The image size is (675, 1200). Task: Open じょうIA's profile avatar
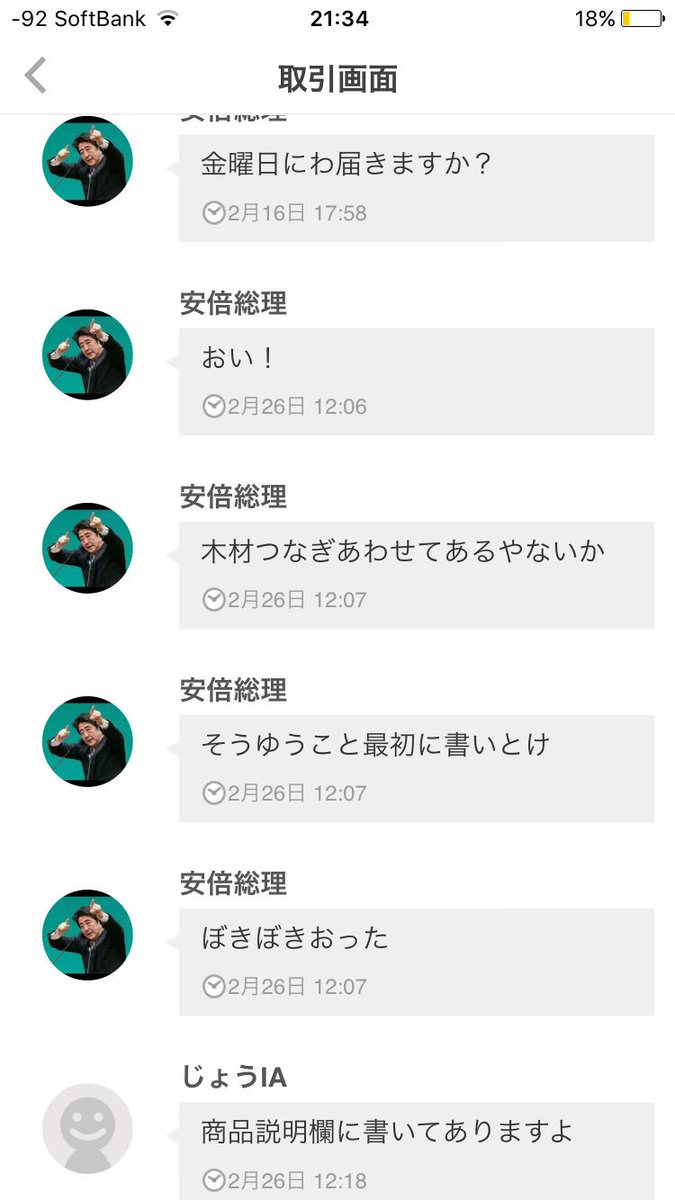tap(87, 1128)
